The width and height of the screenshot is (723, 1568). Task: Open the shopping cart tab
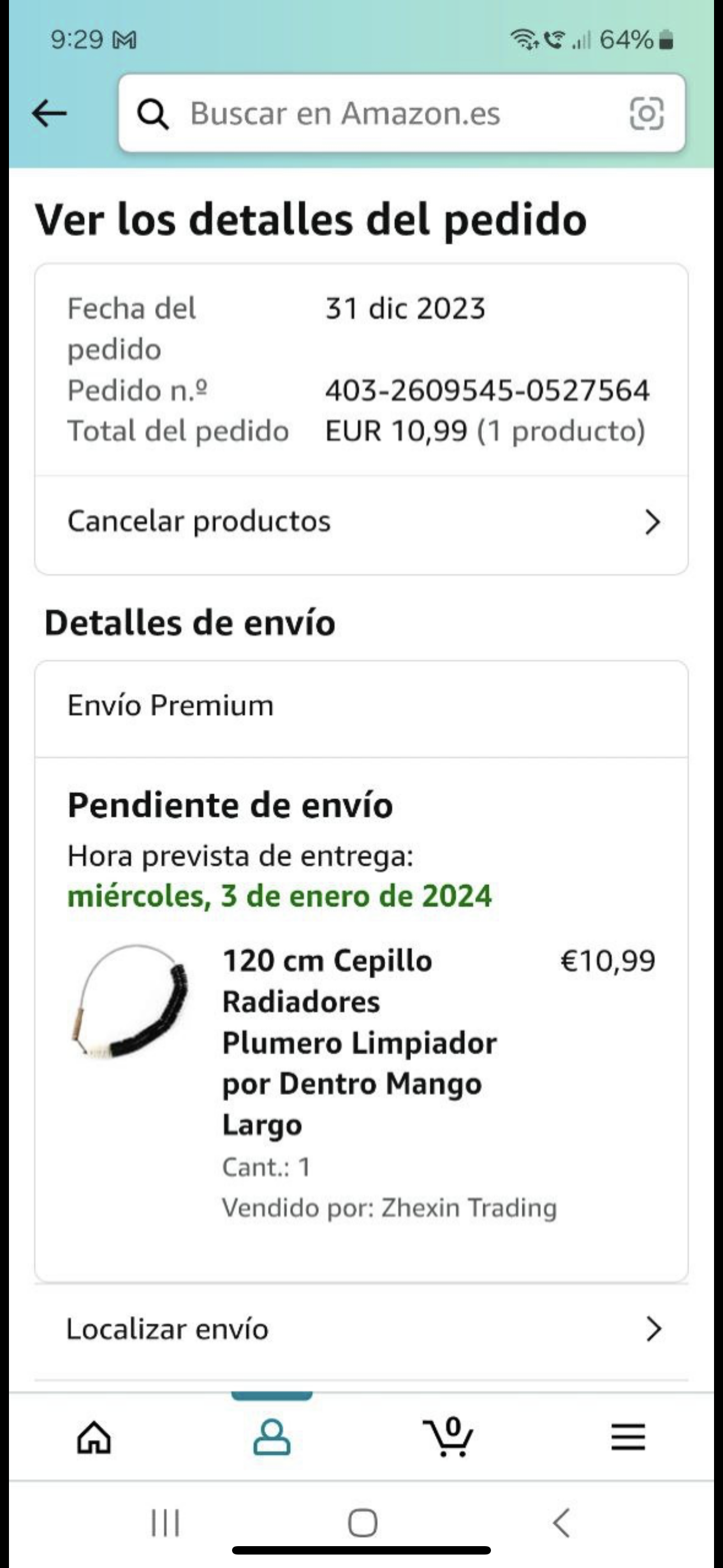point(449,1438)
